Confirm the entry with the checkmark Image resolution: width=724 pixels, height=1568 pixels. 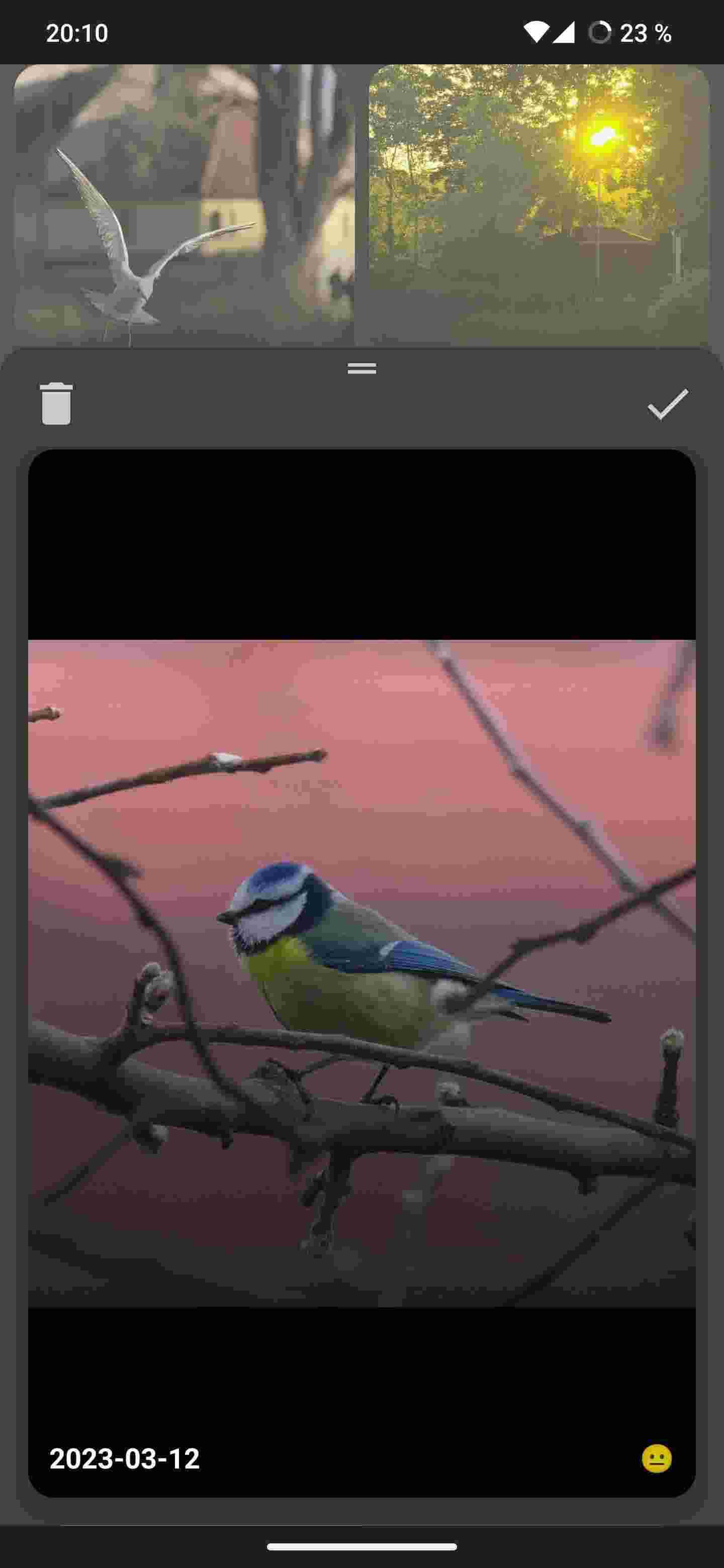coord(667,404)
